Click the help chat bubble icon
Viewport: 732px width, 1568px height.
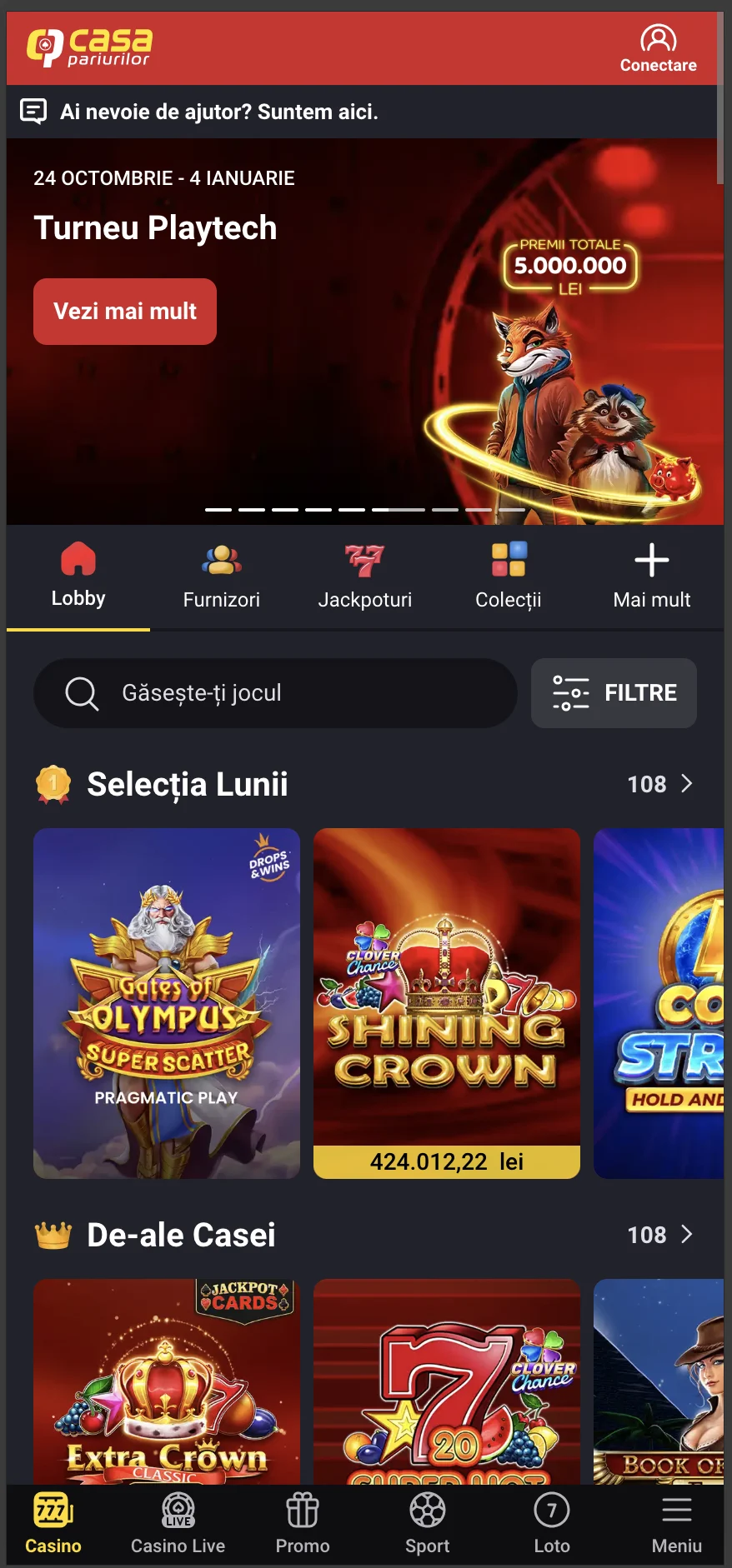(x=33, y=111)
